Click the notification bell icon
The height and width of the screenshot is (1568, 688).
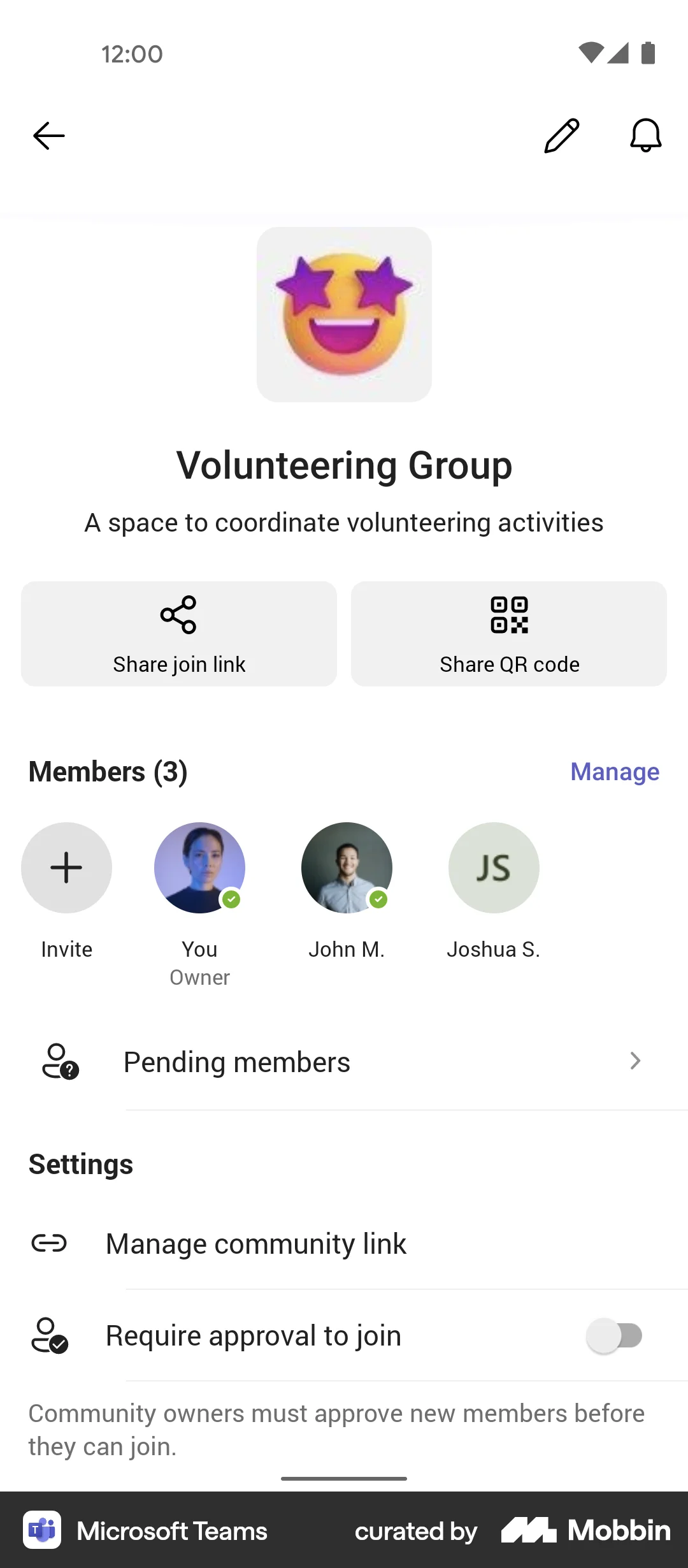pos(645,135)
